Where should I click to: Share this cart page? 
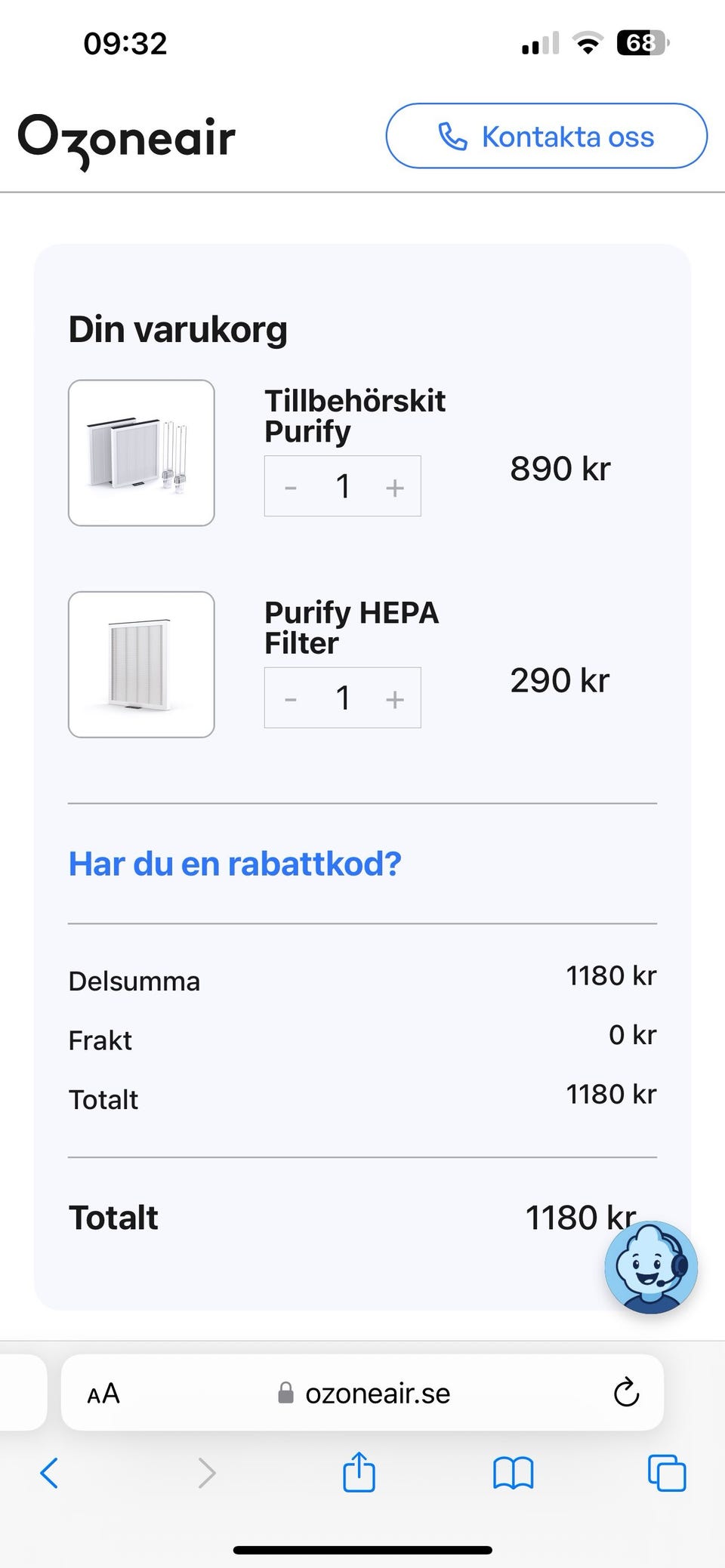coord(359,1473)
